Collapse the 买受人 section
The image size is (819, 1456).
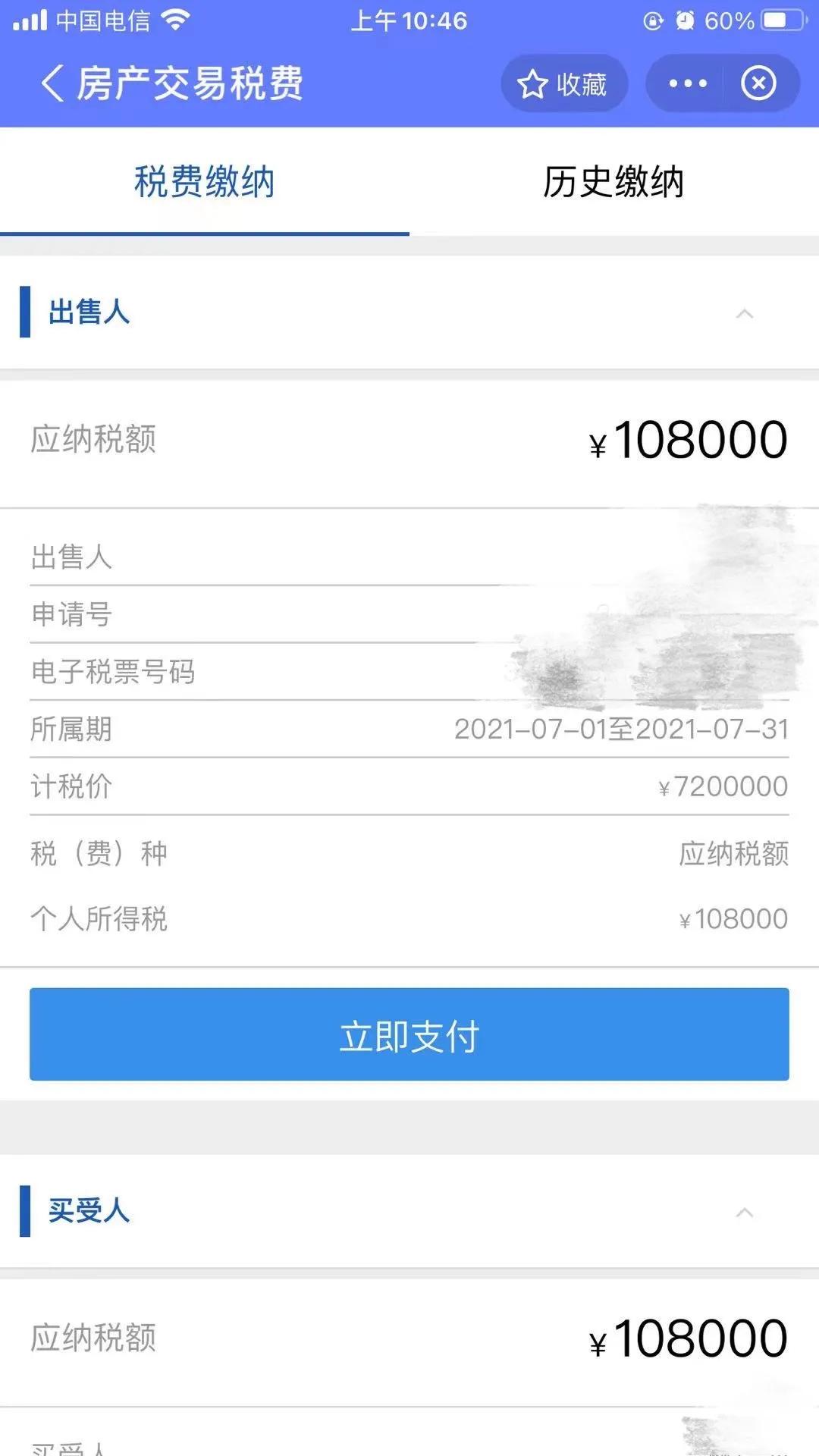pos(745,1212)
